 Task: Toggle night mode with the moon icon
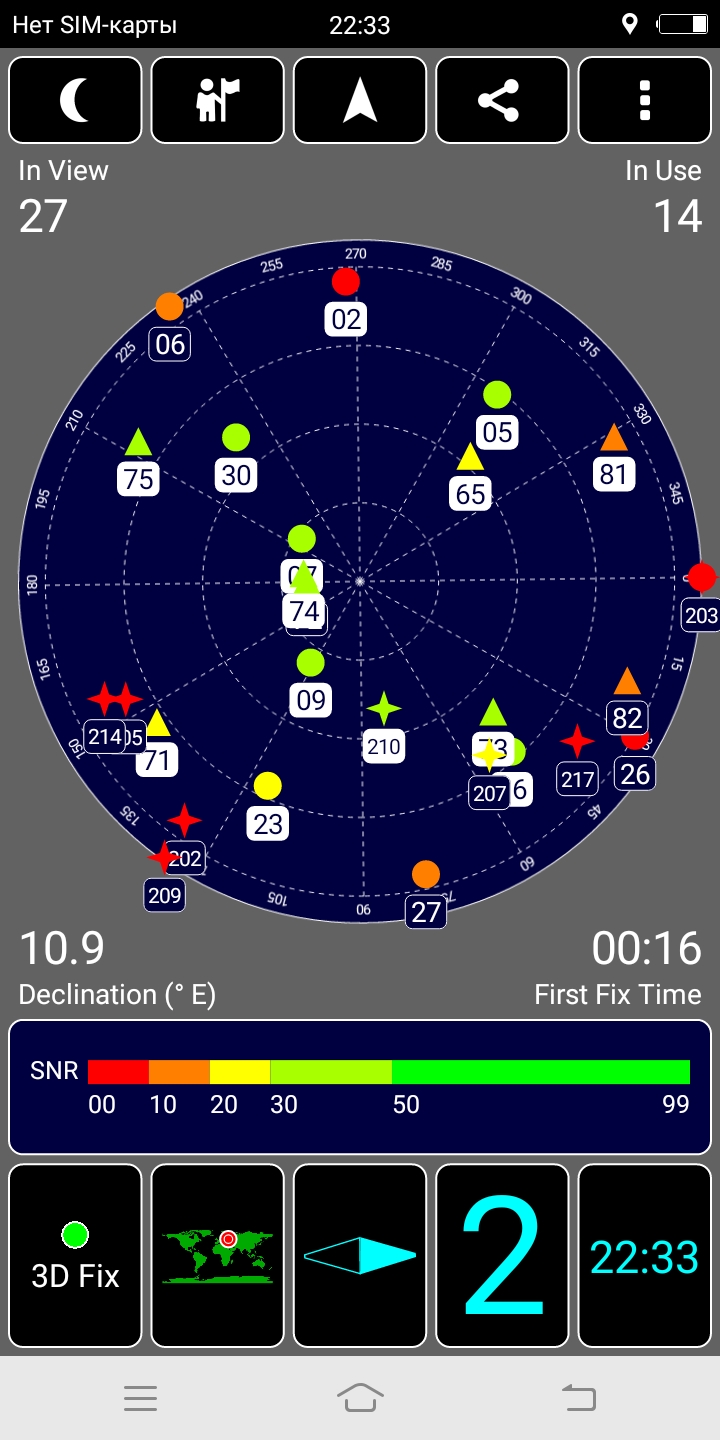click(75, 100)
